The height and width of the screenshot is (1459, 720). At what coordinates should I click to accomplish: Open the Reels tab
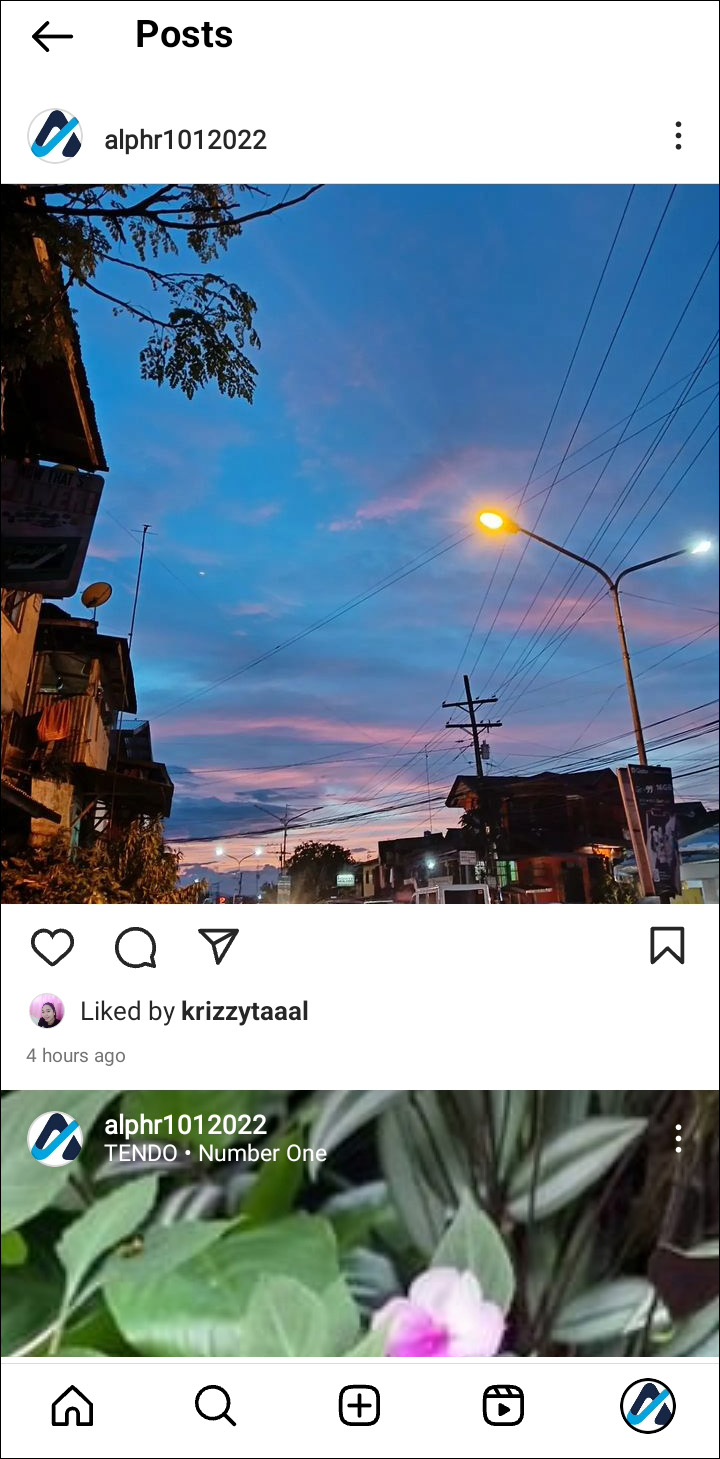click(x=503, y=1406)
